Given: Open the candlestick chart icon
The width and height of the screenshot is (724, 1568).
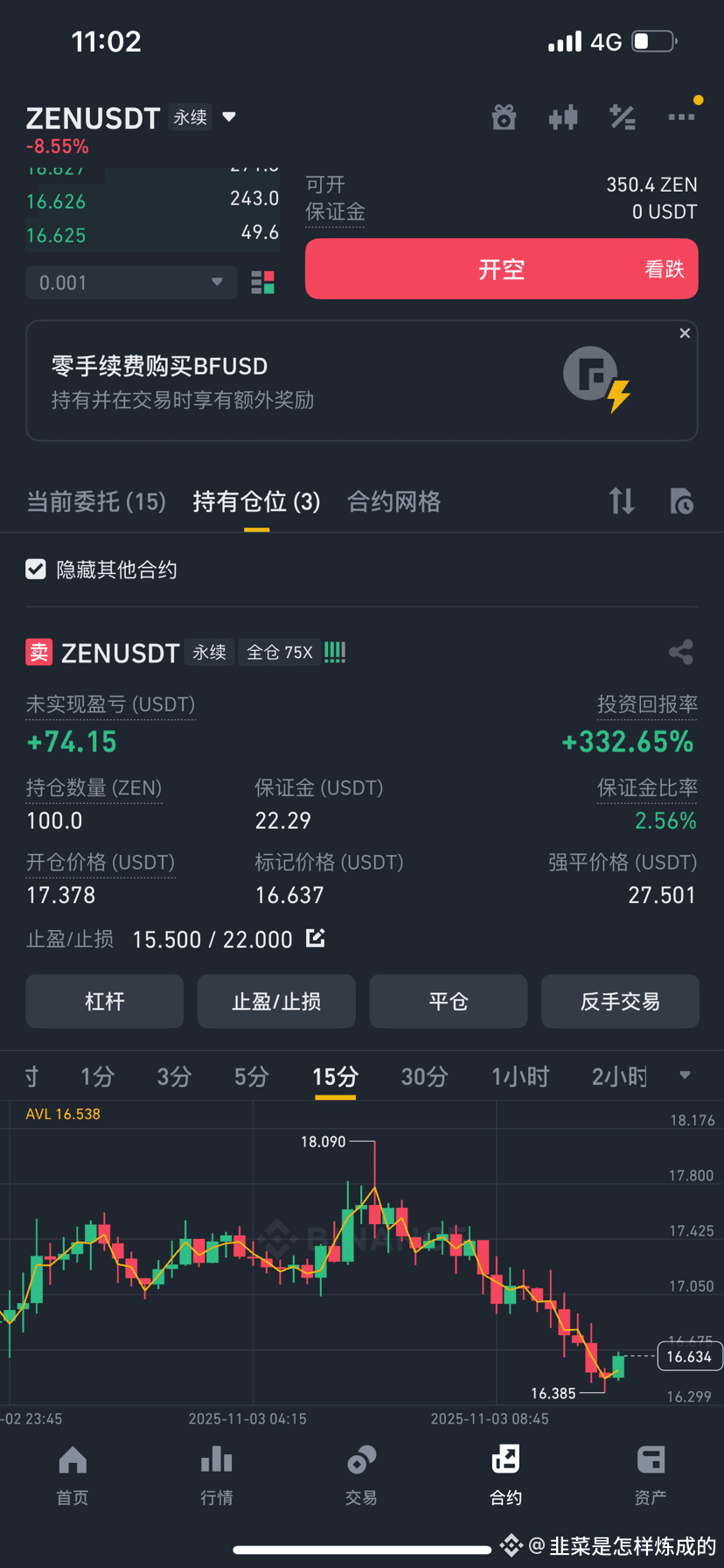Looking at the screenshot, I should 563,117.
